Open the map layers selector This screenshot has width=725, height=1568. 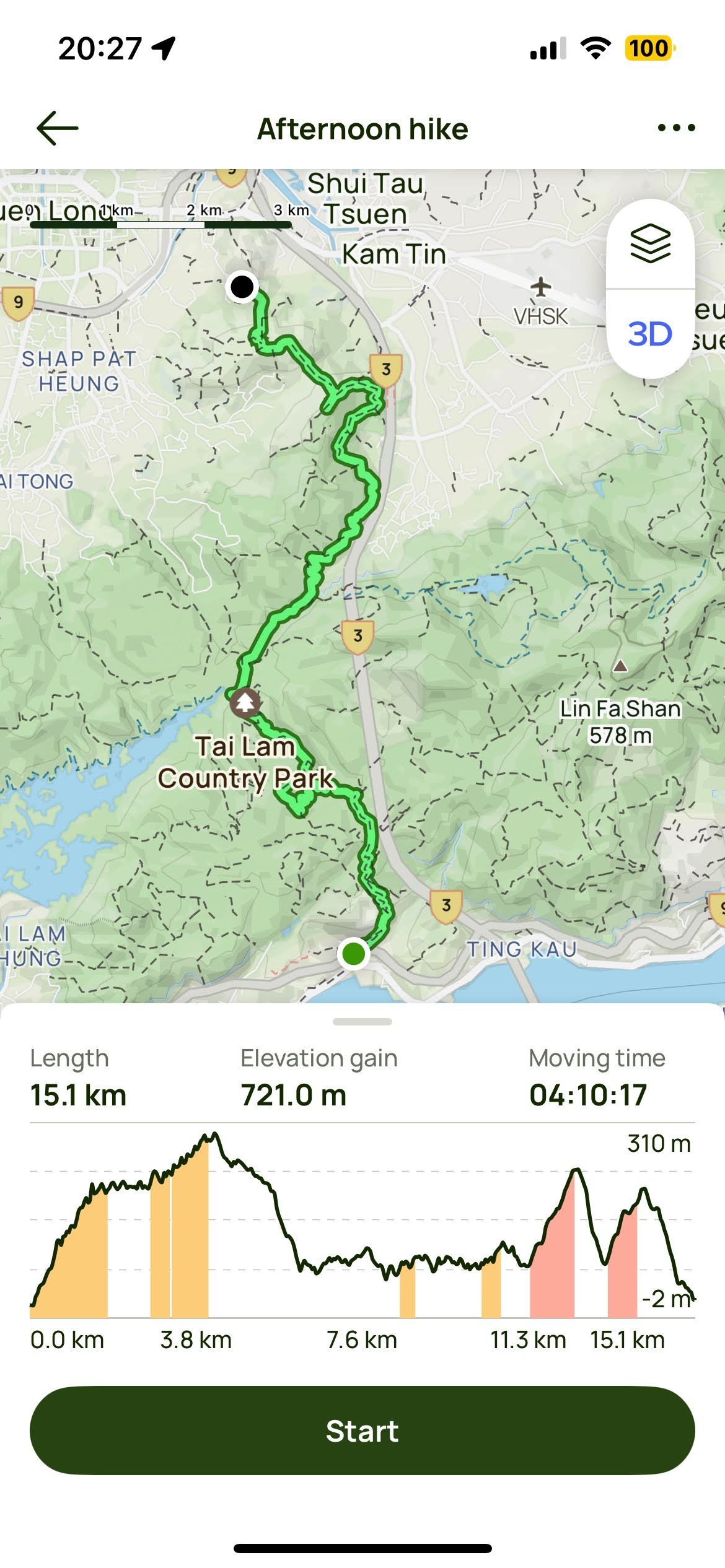650,244
